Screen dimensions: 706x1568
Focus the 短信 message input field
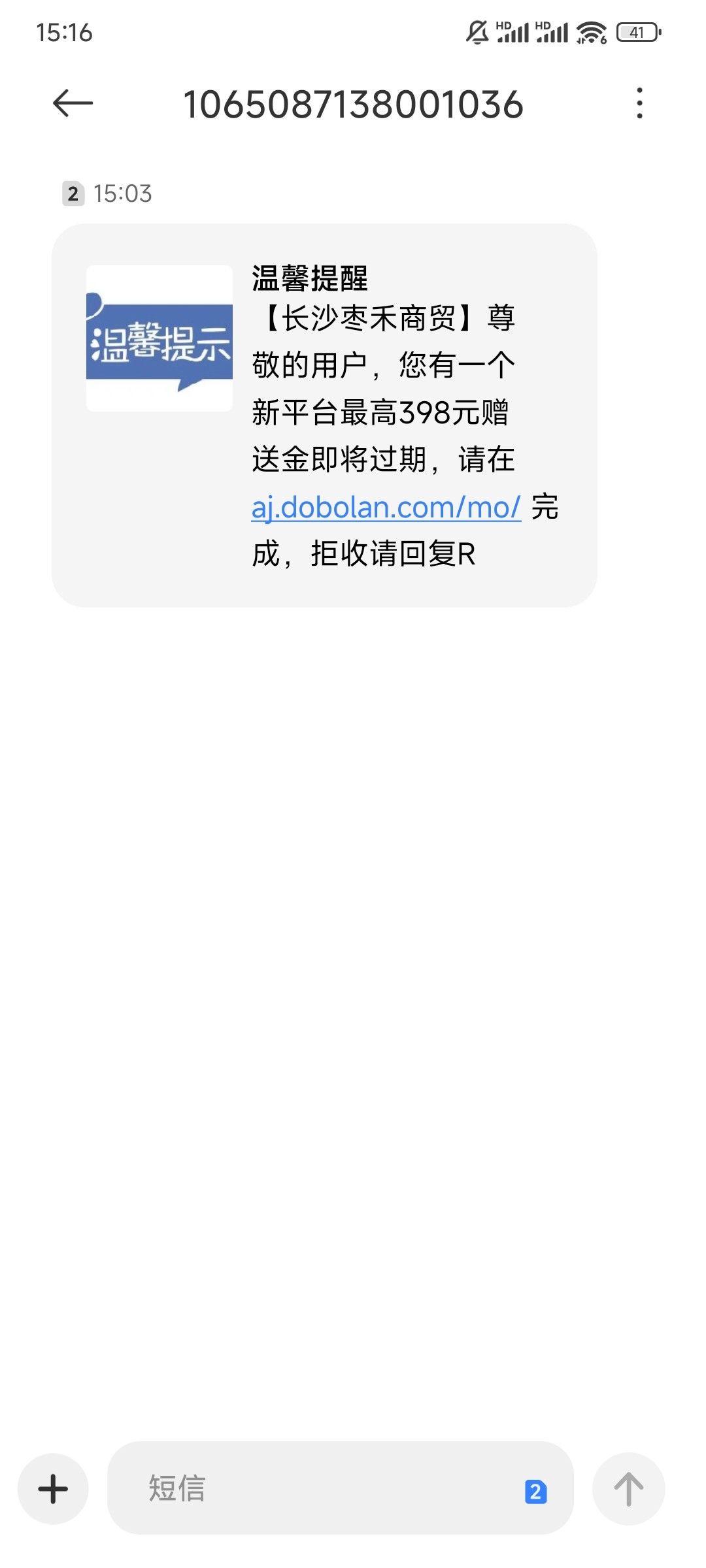click(314, 1488)
